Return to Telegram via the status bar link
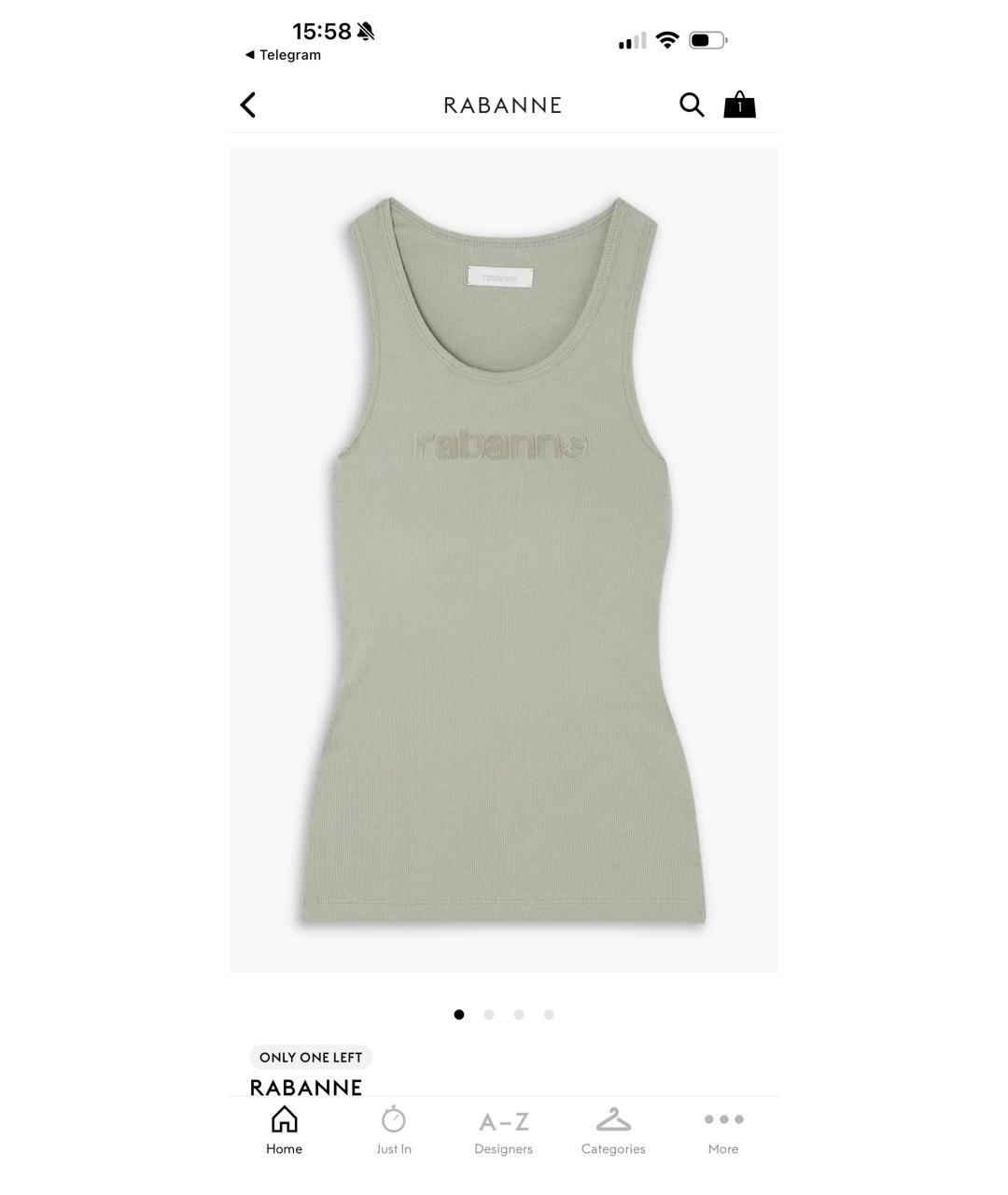The height and width of the screenshot is (1195, 1008). tap(282, 54)
